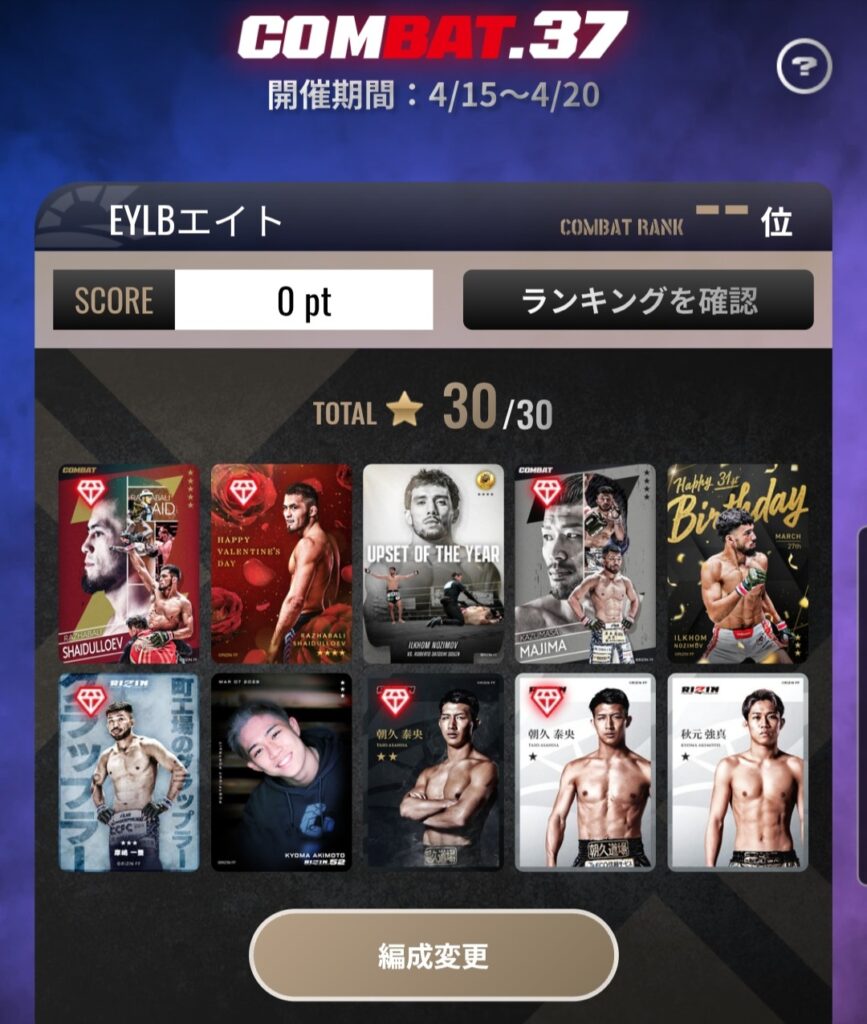Open the Shaidulloev combat card

[x=128, y=563]
